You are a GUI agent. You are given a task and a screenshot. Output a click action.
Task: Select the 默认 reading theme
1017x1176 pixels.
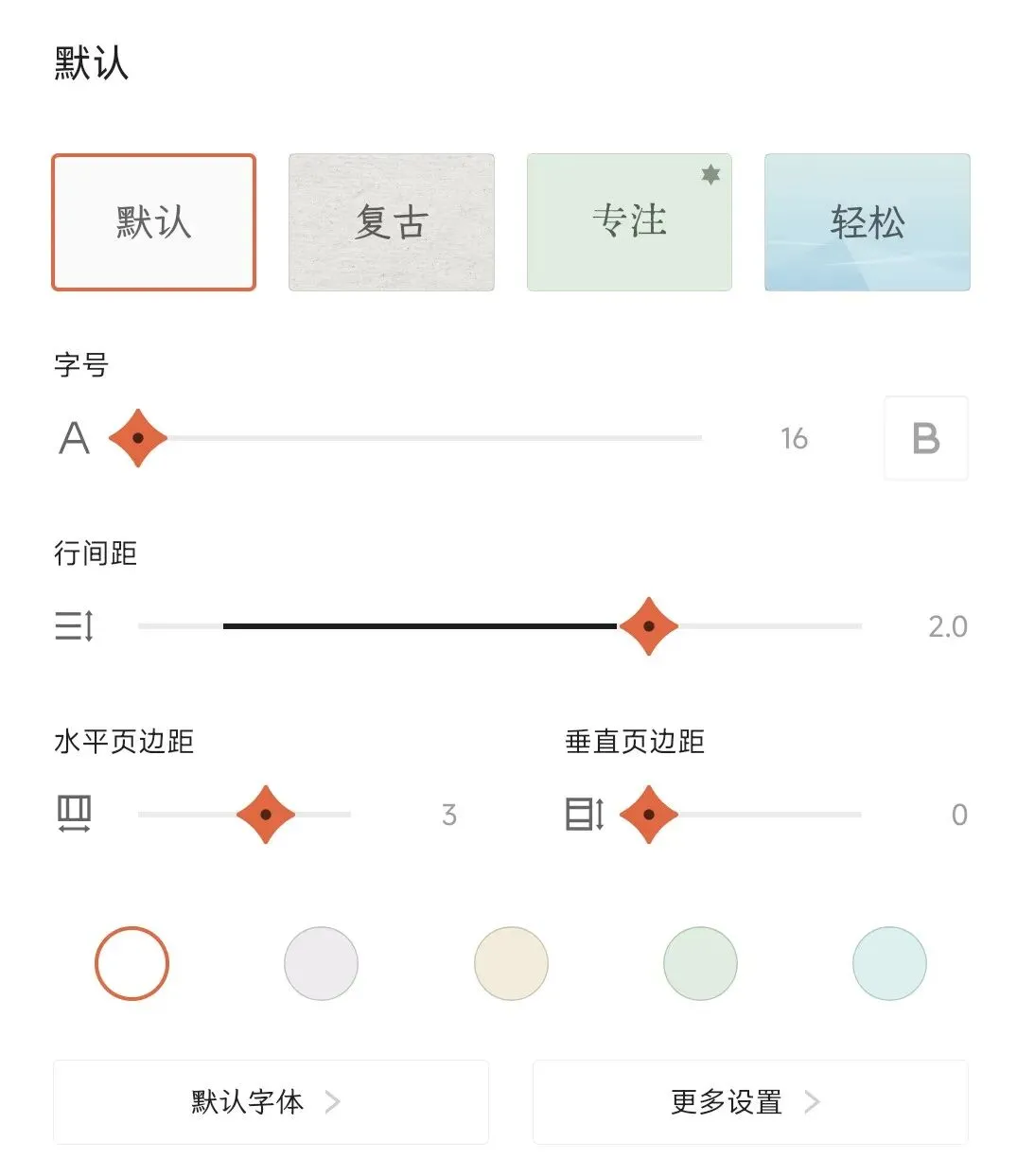[x=153, y=222]
